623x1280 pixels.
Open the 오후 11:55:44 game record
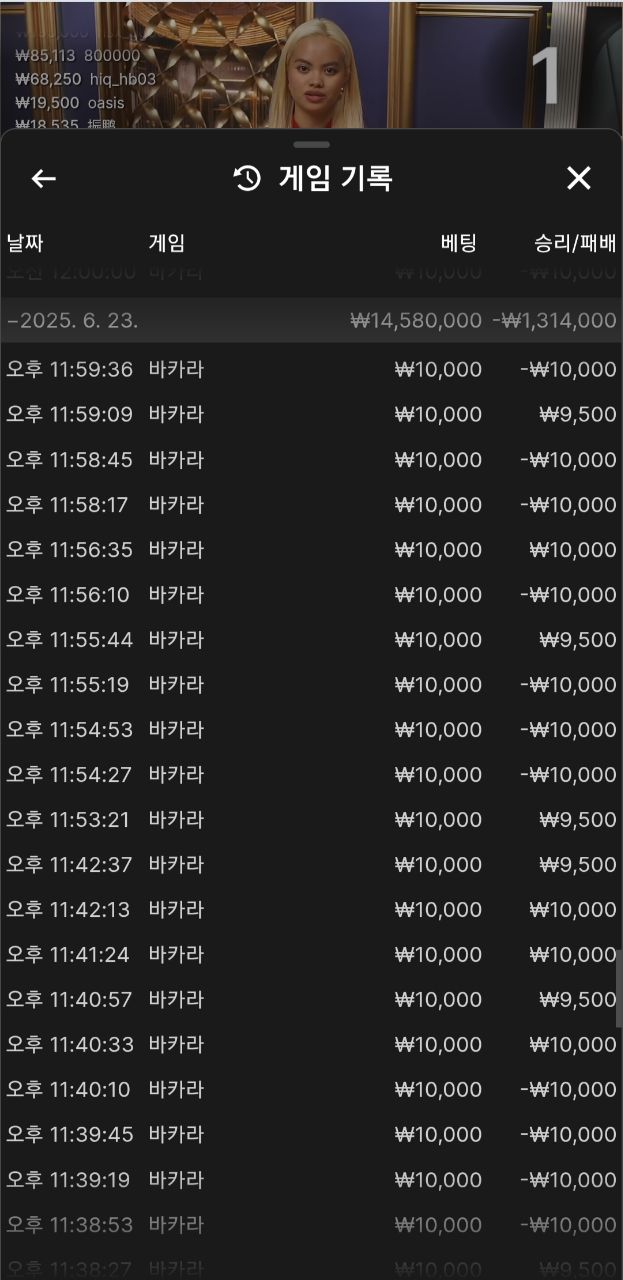point(311,639)
